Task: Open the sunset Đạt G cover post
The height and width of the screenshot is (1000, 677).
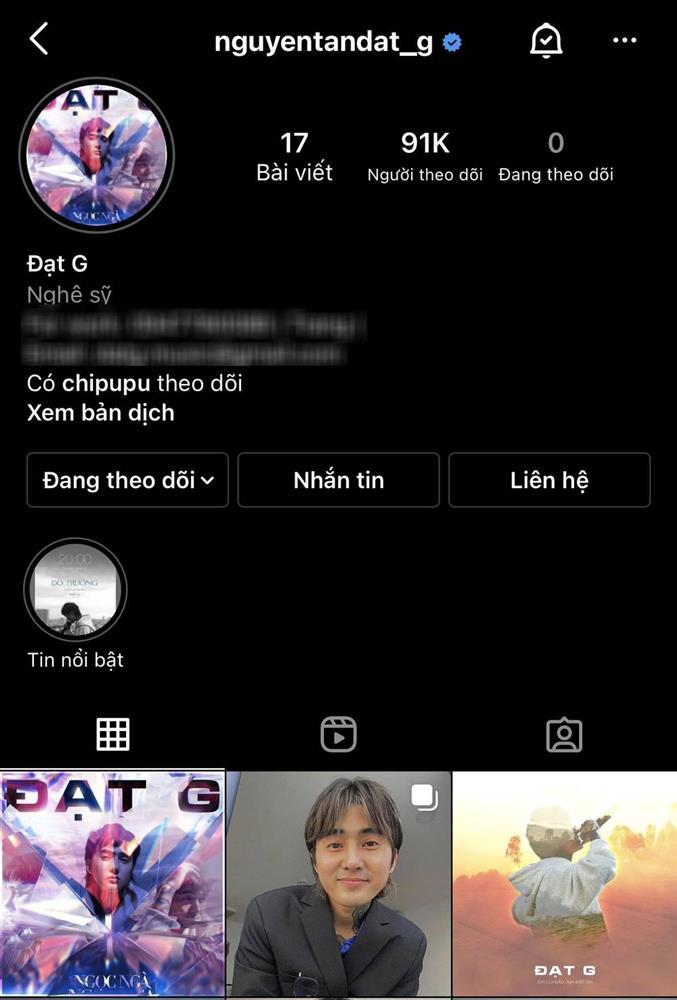Action: click(x=565, y=884)
